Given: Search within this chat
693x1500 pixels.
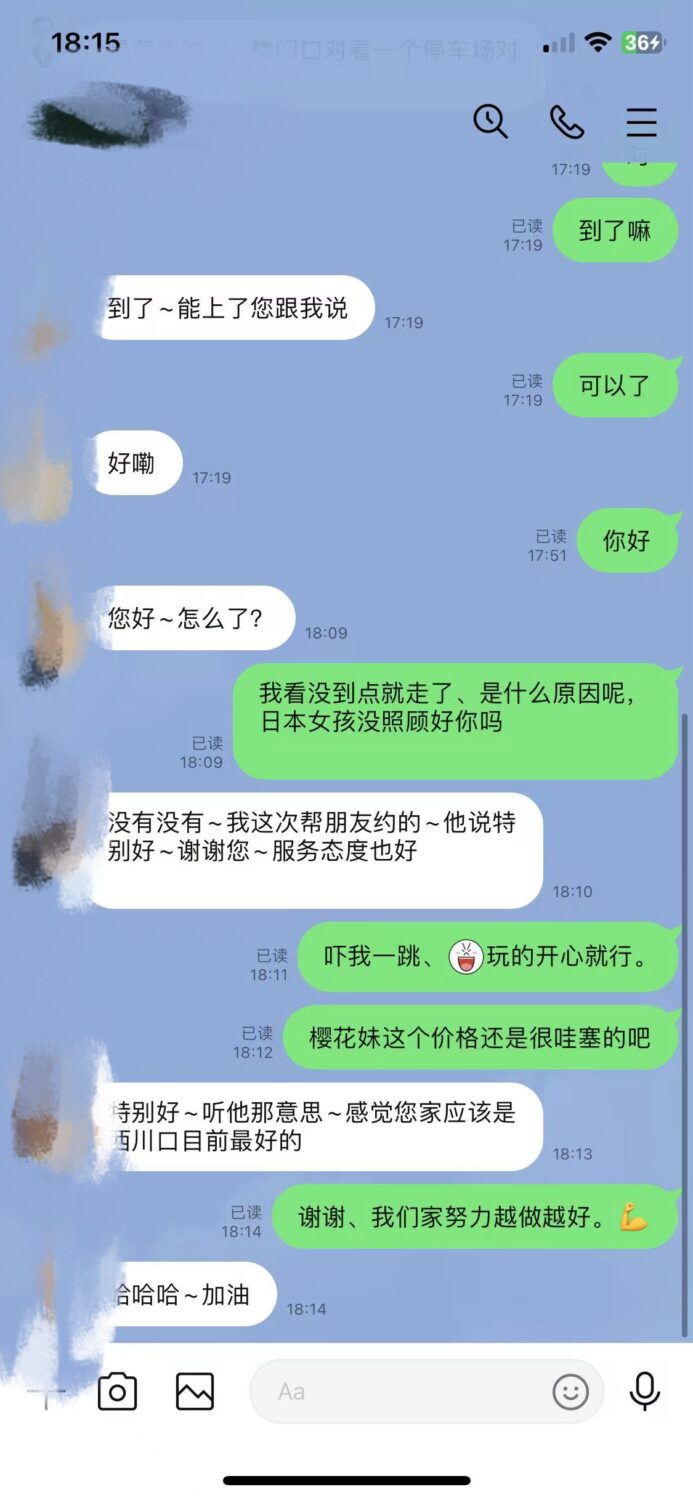Looking at the screenshot, I should 490,122.
